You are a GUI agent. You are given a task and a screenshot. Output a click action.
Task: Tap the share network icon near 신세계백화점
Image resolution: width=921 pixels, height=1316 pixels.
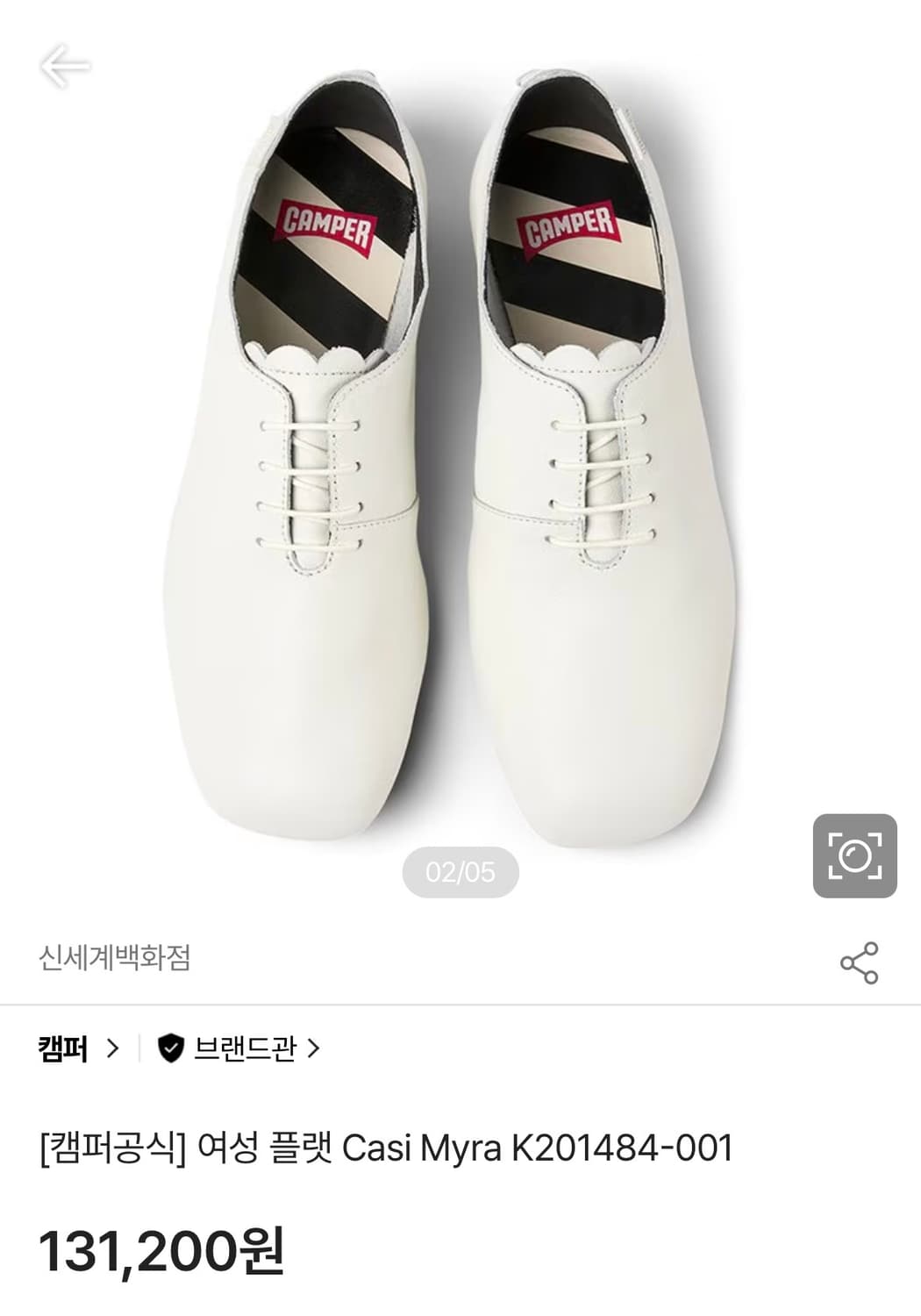(x=861, y=959)
